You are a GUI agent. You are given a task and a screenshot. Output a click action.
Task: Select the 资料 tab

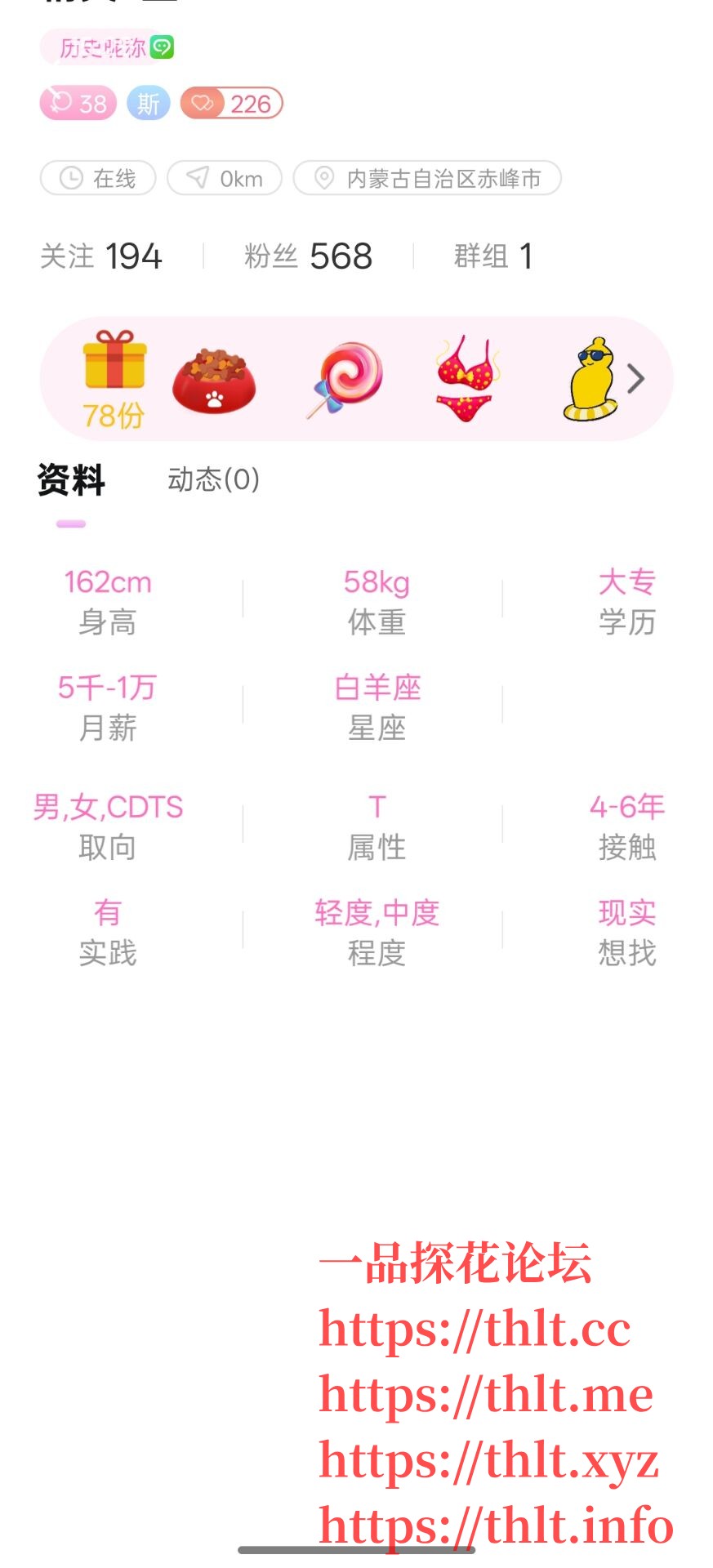click(71, 480)
